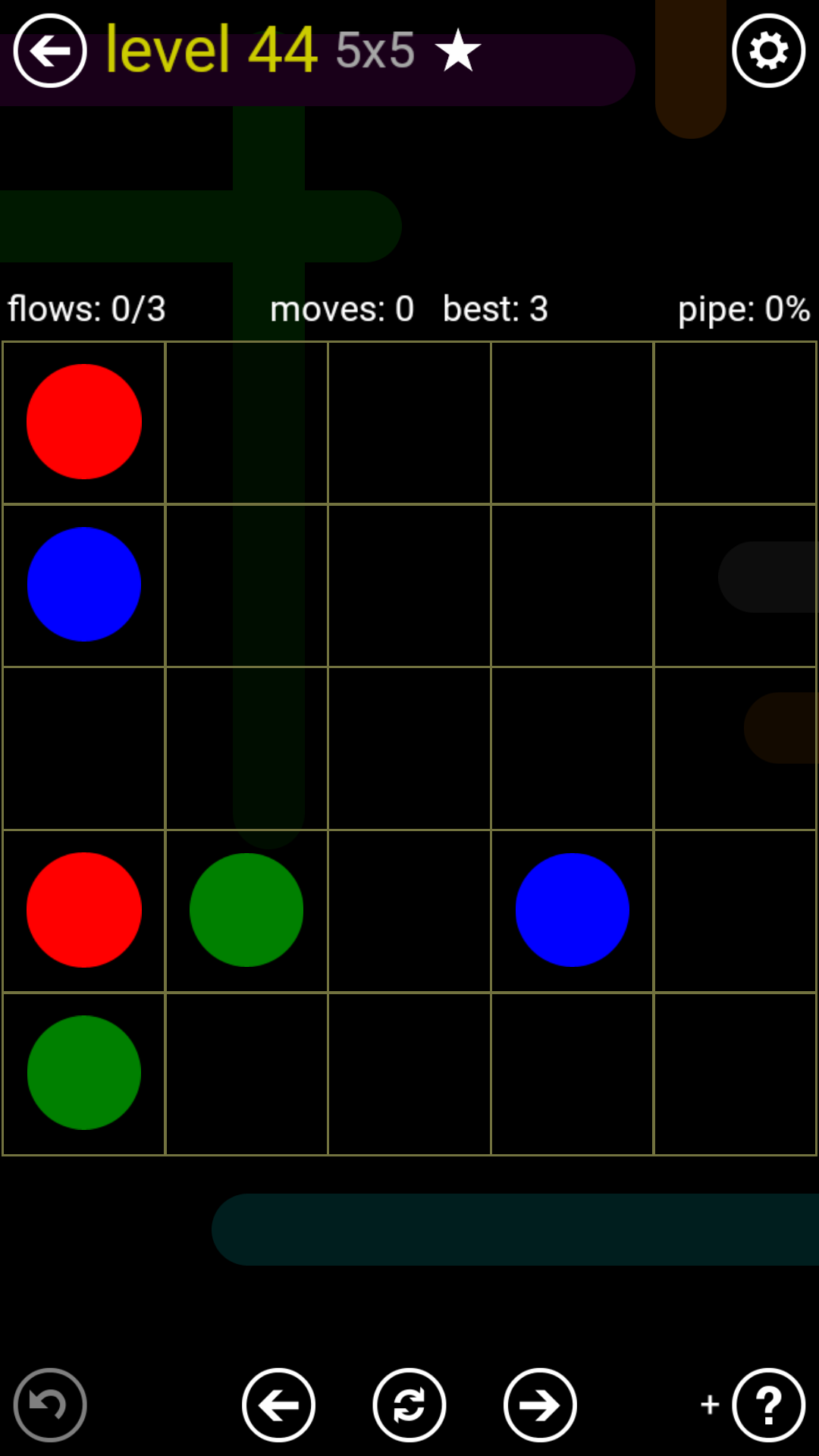Tap the red dot in the top row
This screenshot has width=819, height=1456.
pyautogui.click(x=84, y=422)
